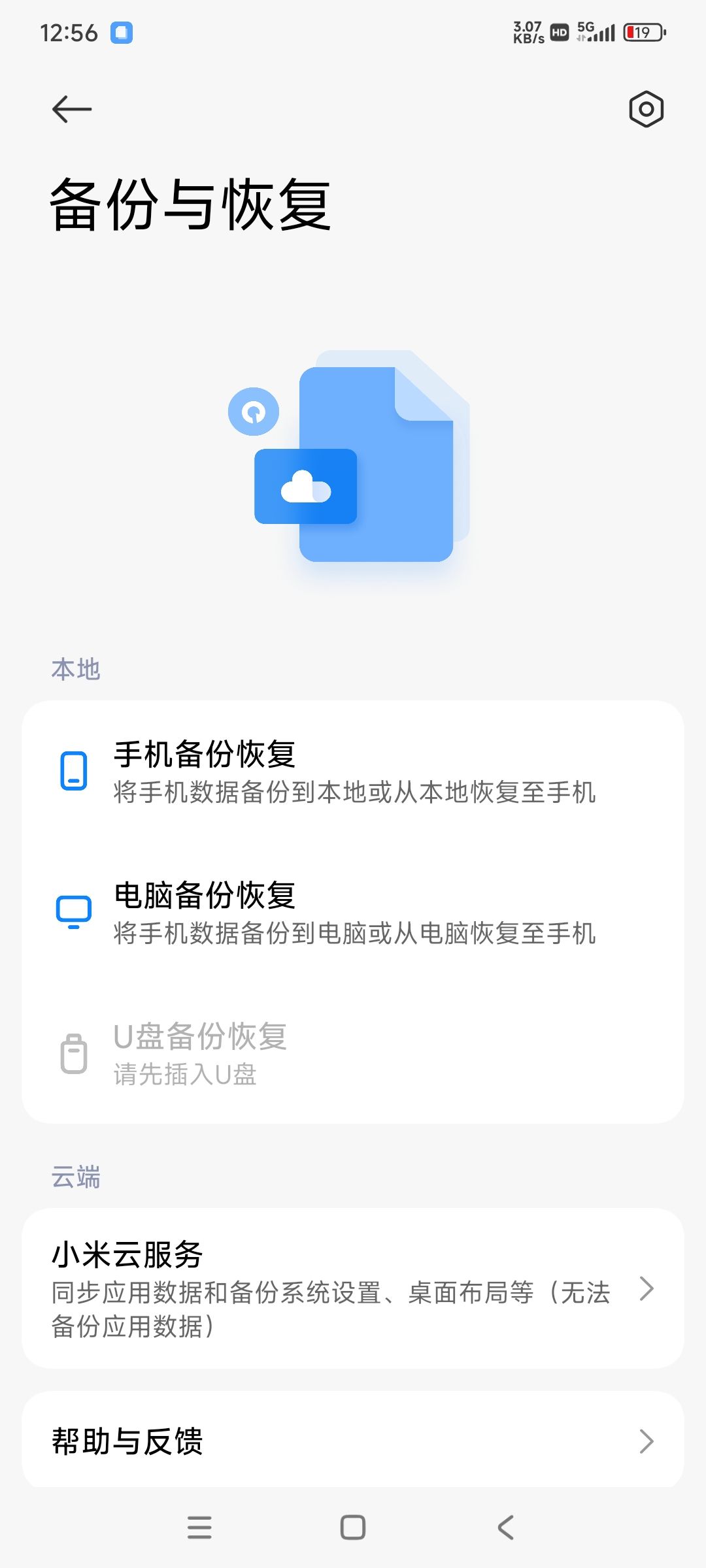The height and width of the screenshot is (1568, 706).
Task: Open 帮助与反馈 help and feedback
Action: click(x=353, y=1441)
